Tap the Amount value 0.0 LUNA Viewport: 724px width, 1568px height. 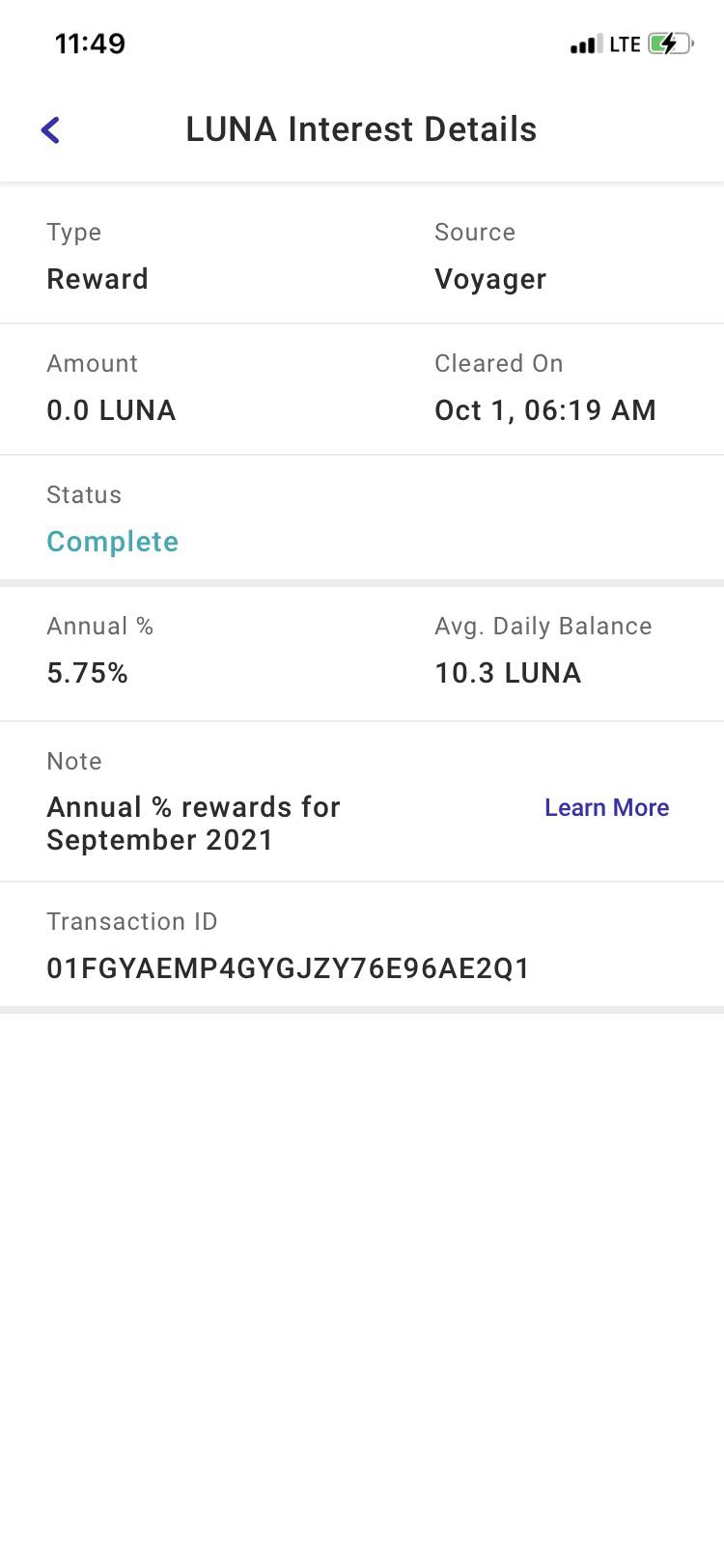pyautogui.click(x=111, y=410)
